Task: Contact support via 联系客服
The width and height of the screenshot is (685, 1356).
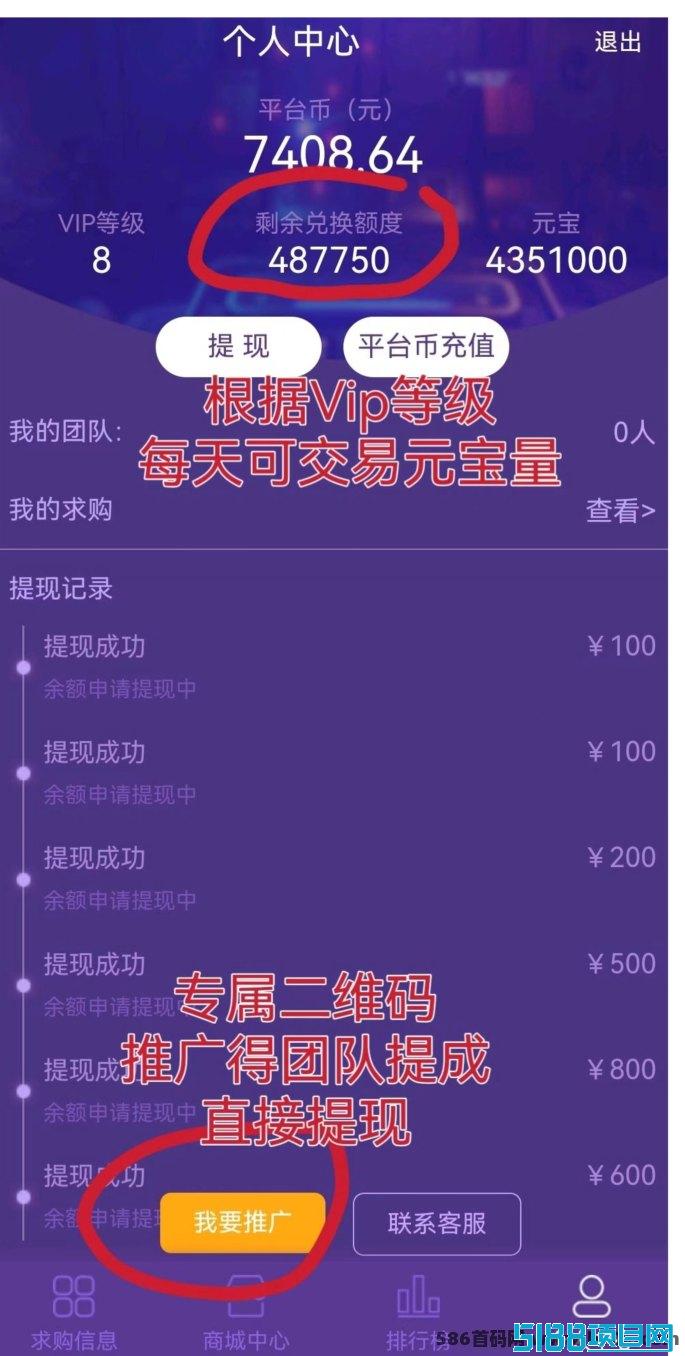Action: coord(437,1223)
